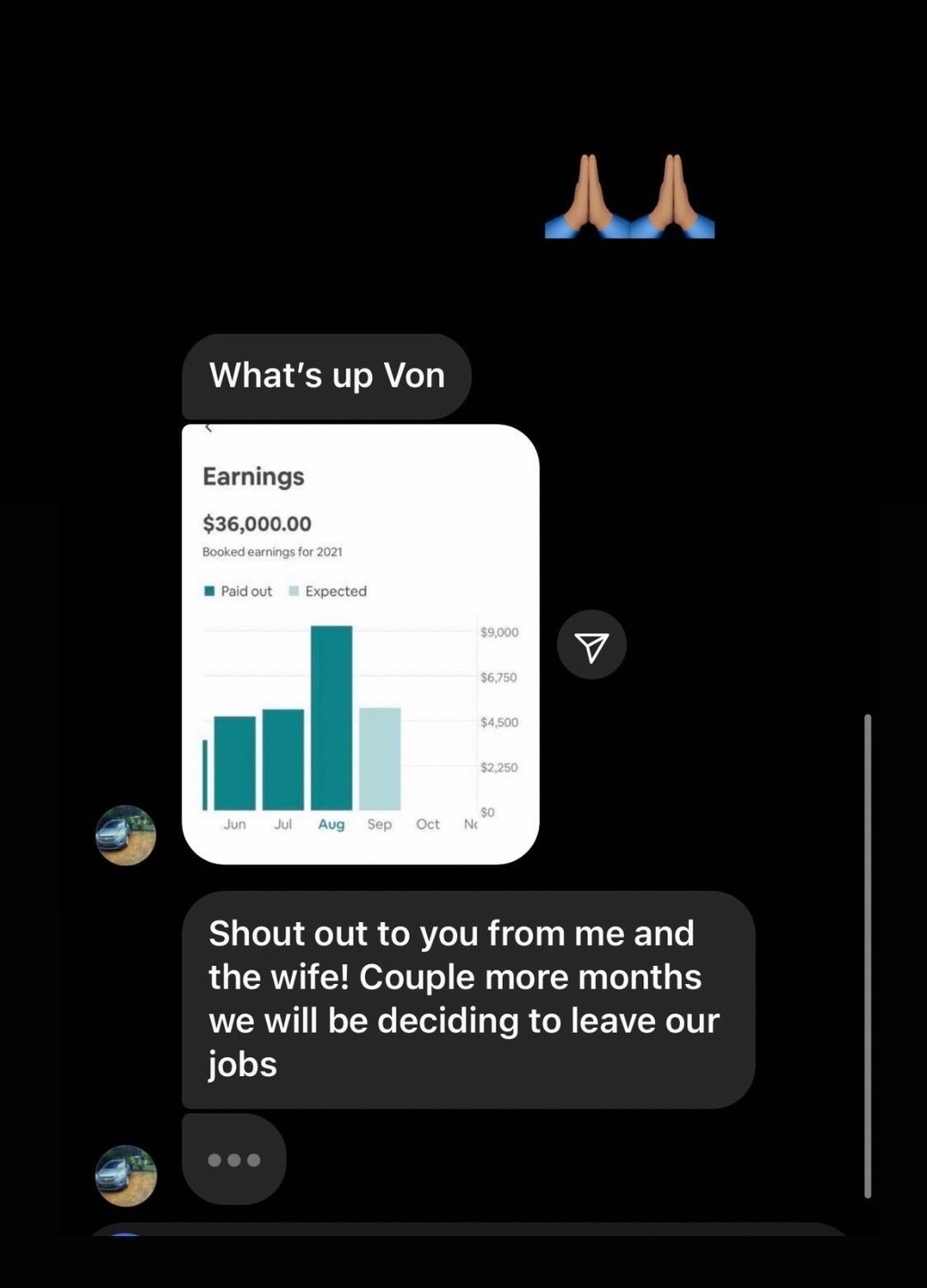Screen dimensions: 927x1288
Task: Open sender's profile picture beside the Earnings image
Action: pyautogui.click(x=126, y=835)
